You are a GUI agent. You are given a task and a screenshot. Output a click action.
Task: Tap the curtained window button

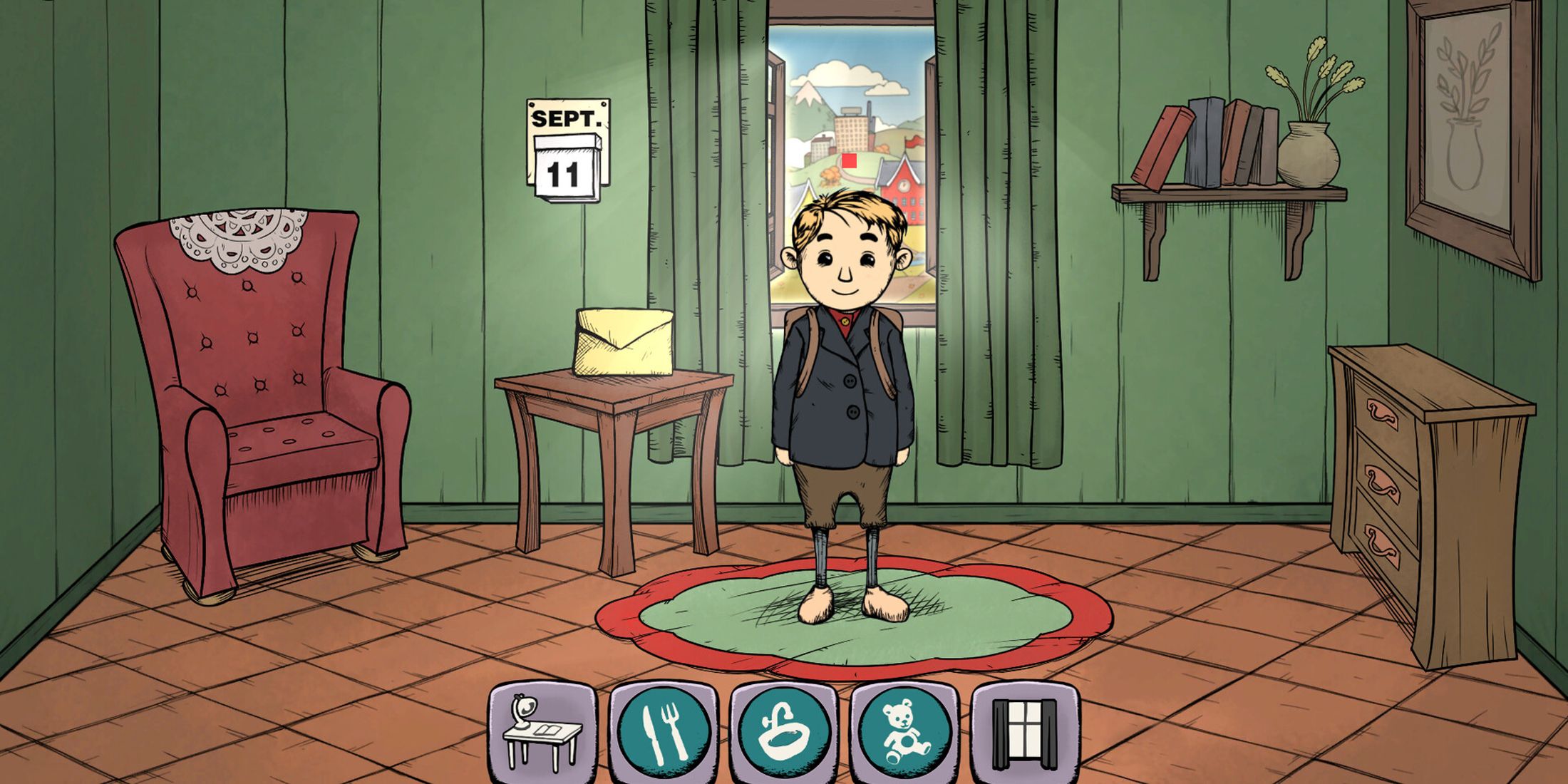pyautogui.click(x=1025, y=733)
